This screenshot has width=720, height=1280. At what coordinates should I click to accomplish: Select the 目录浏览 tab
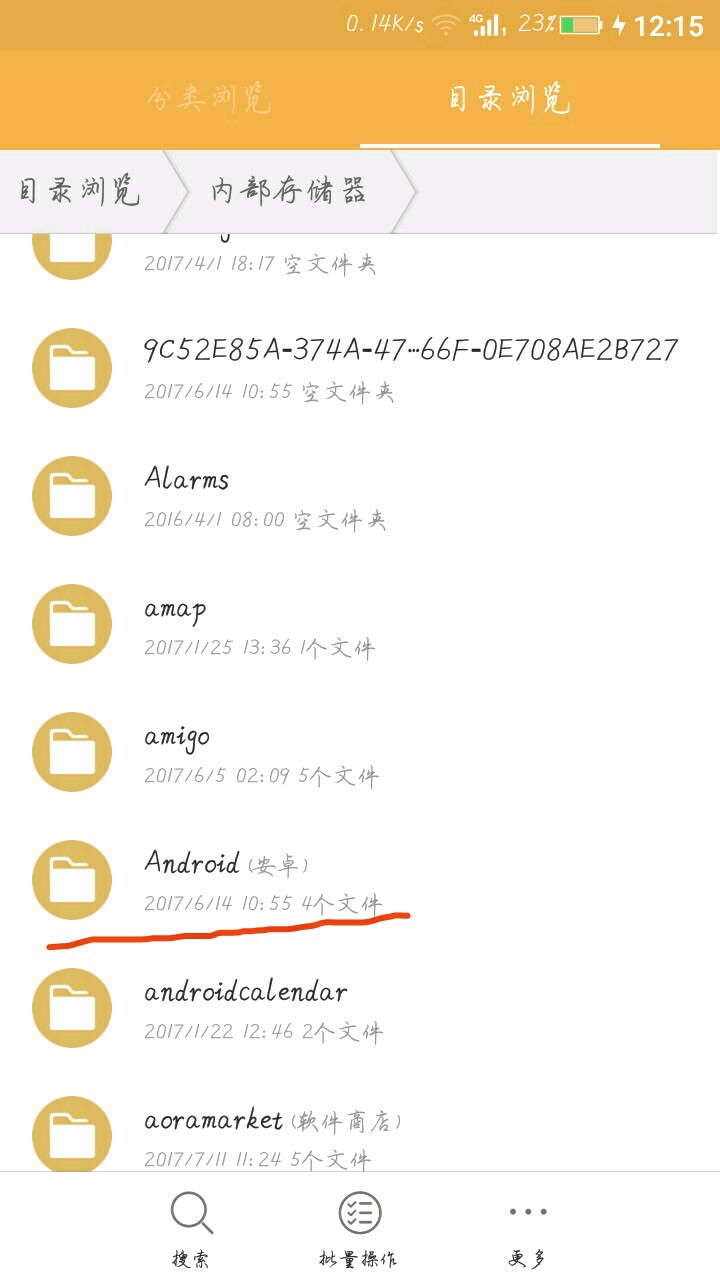pyautogui.click(x=509, y=100)
